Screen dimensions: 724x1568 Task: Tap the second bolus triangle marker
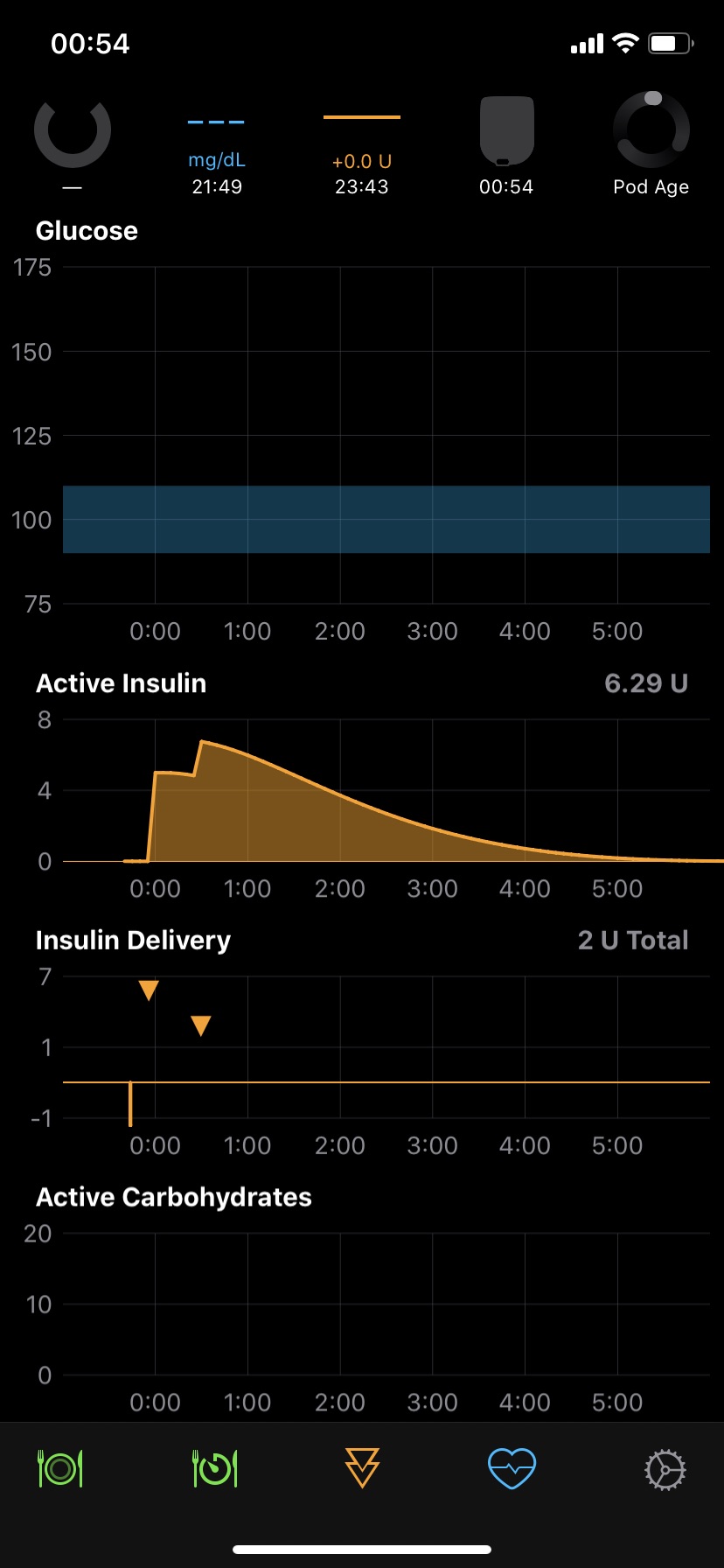200,1024
